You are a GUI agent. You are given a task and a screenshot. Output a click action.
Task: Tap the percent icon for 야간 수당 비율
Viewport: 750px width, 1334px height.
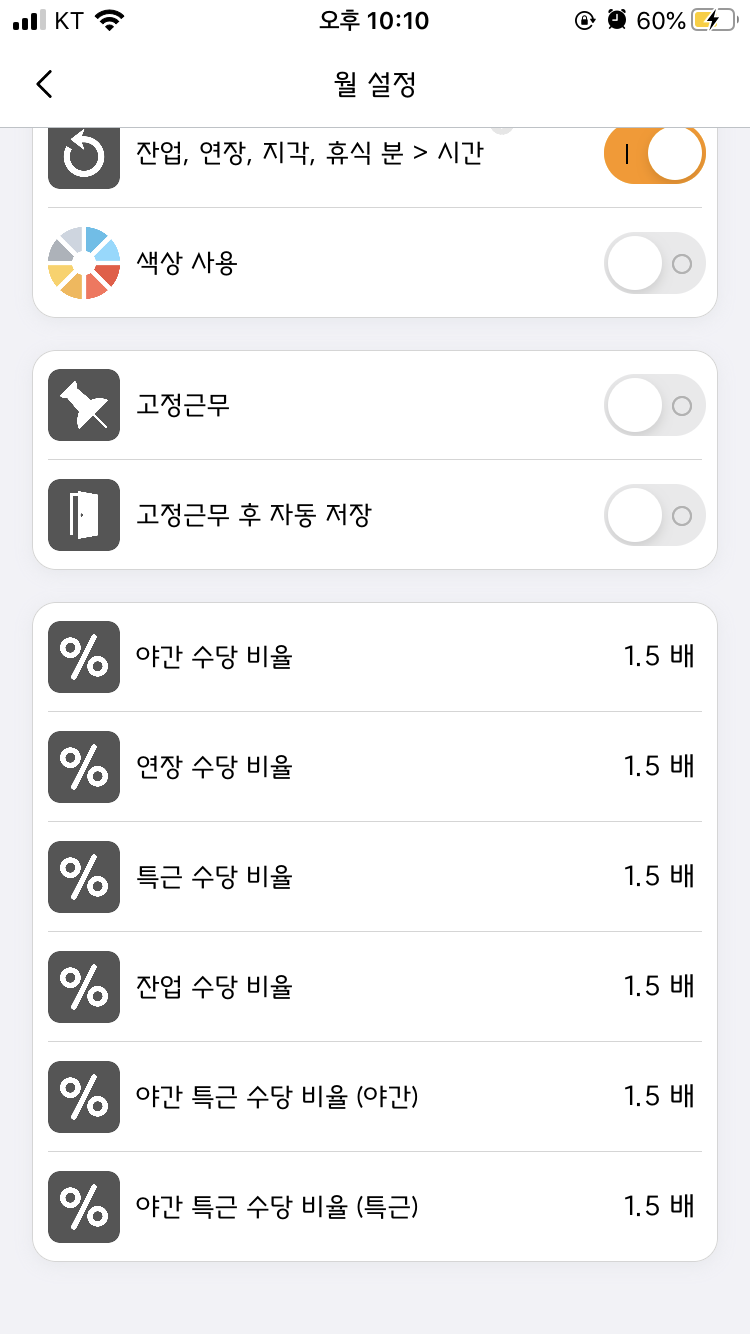click(x=84, y=657)
